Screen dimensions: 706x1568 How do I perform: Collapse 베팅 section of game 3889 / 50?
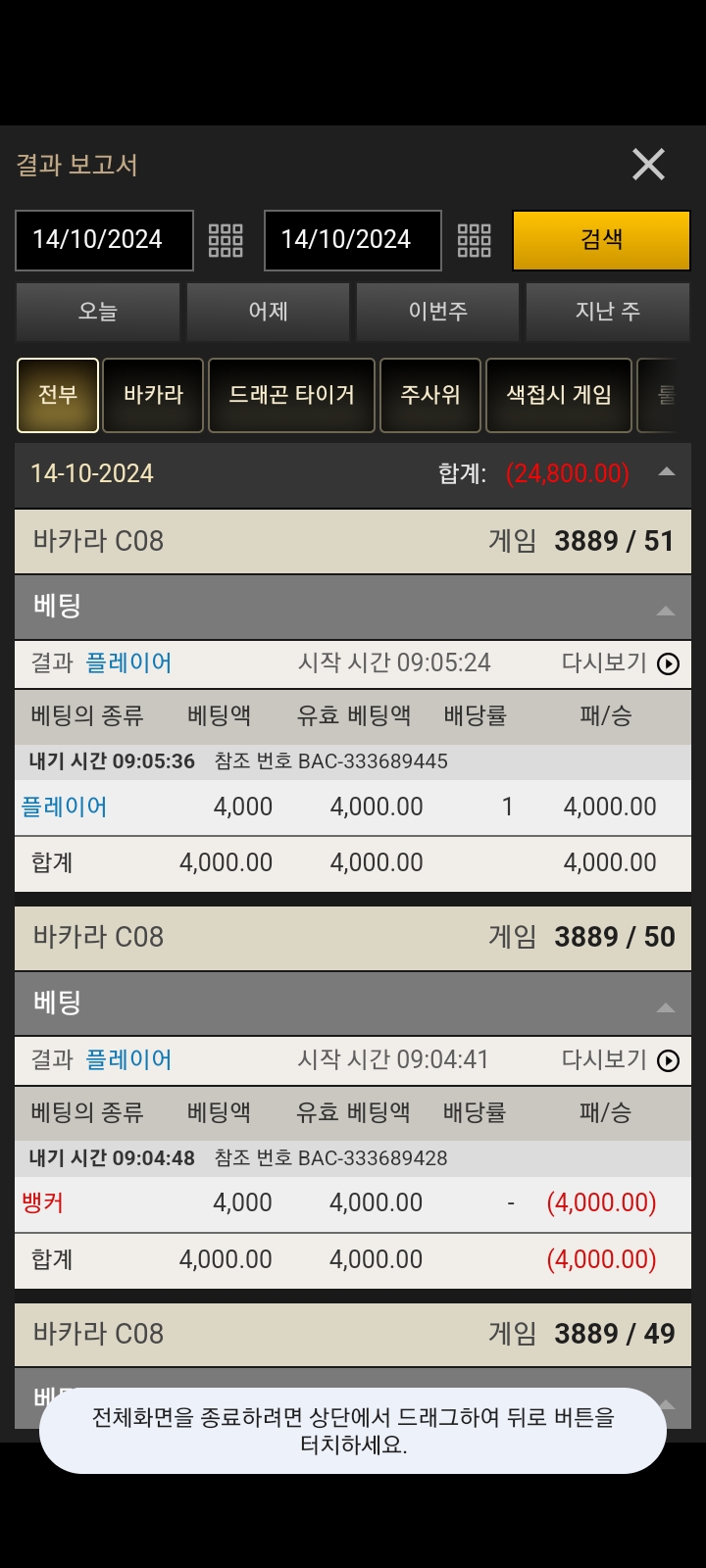click(x=666, y=1007)
